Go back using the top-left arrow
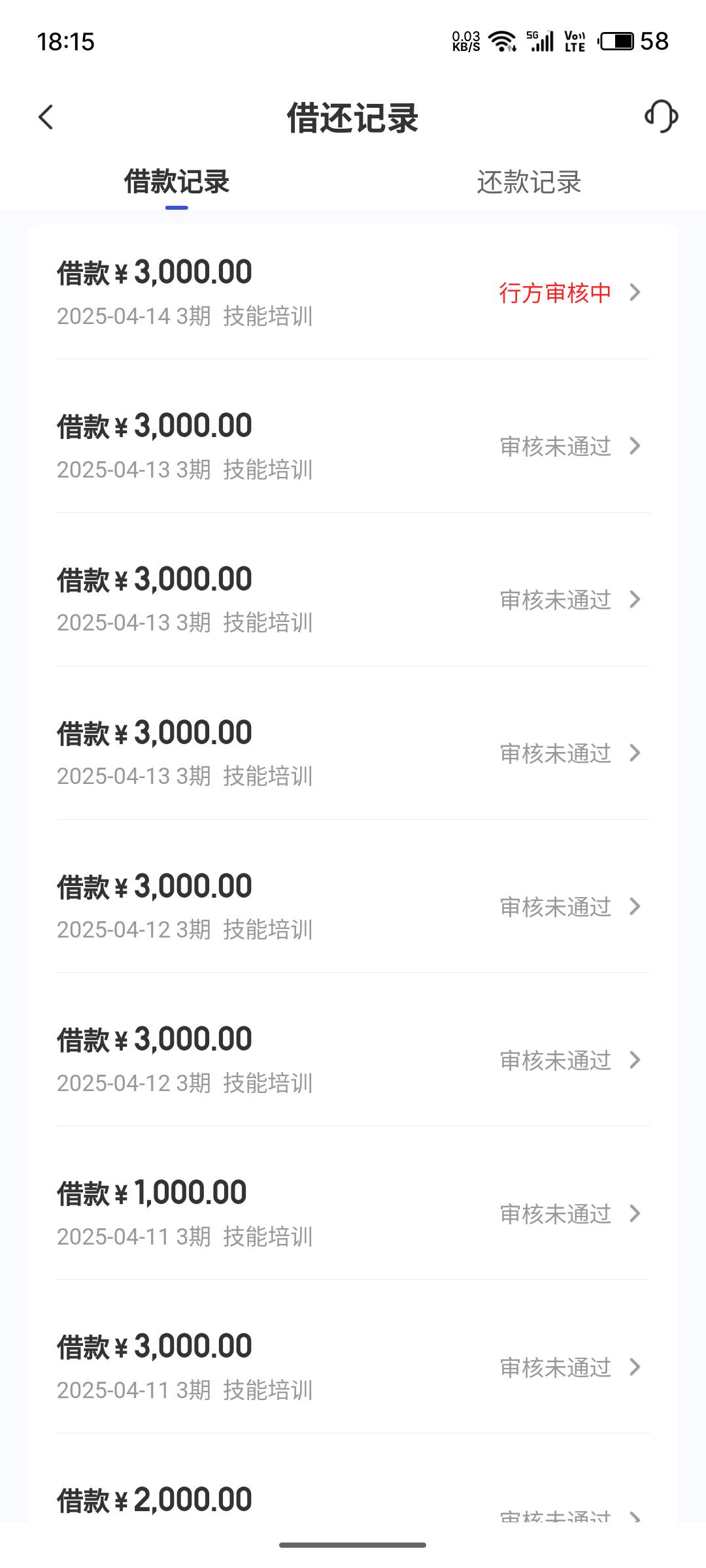This screenshot has height=1568, width=706. click(46, 118)
